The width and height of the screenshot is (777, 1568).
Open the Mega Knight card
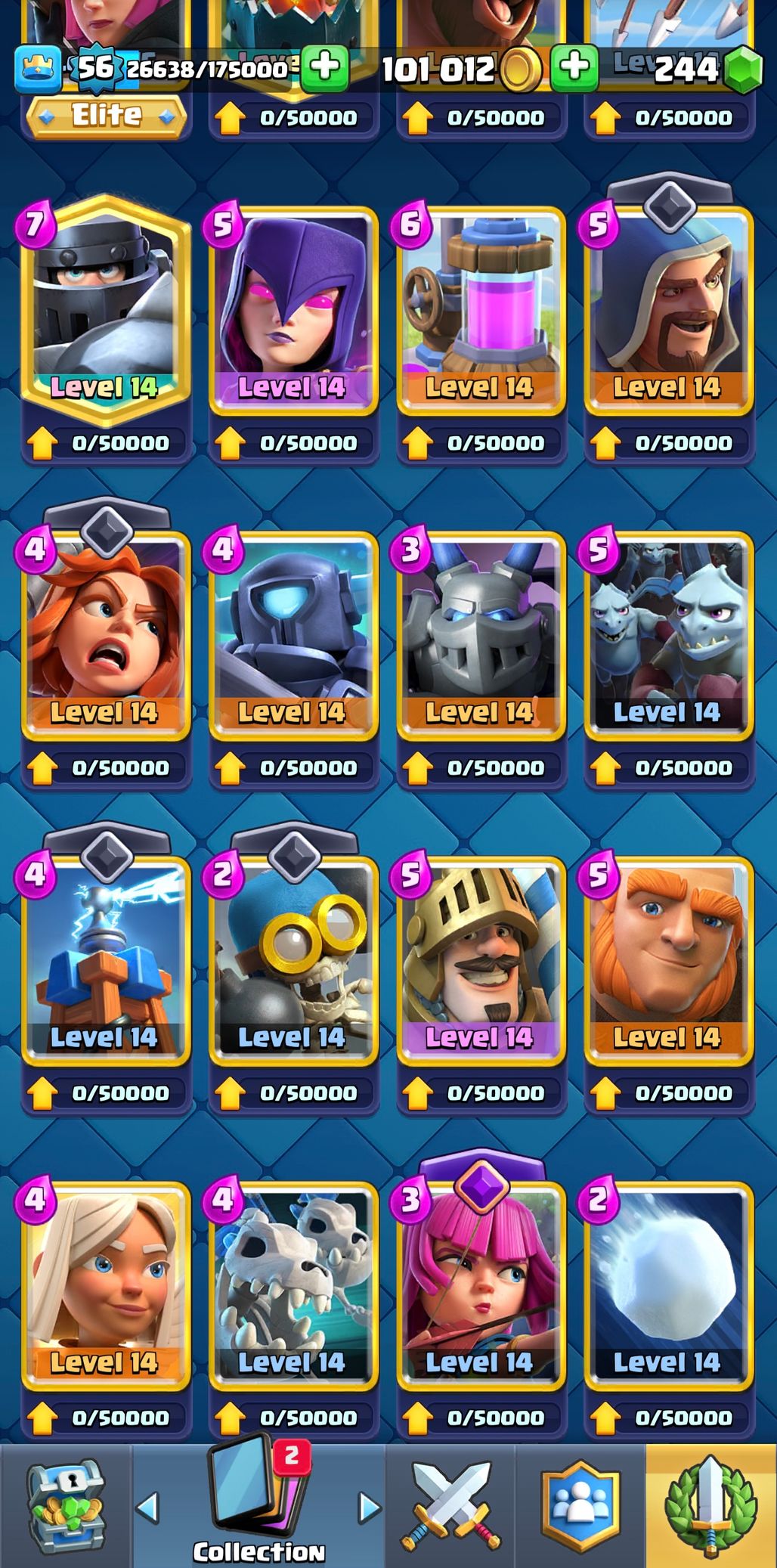click(105, 310)
